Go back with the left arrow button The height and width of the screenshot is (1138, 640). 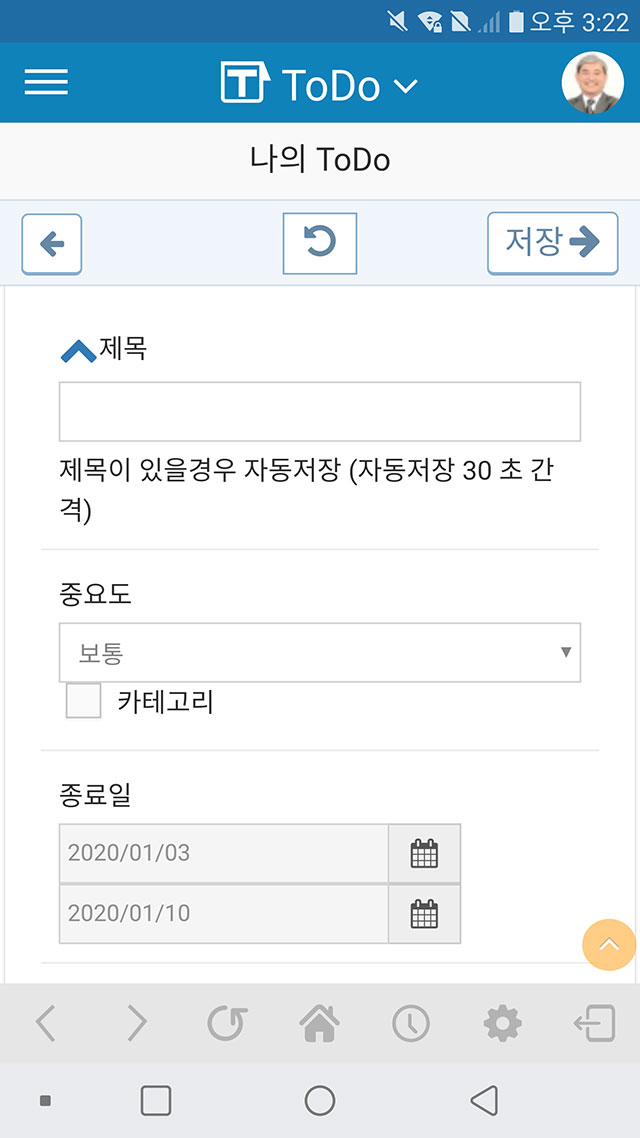(52, 245)
